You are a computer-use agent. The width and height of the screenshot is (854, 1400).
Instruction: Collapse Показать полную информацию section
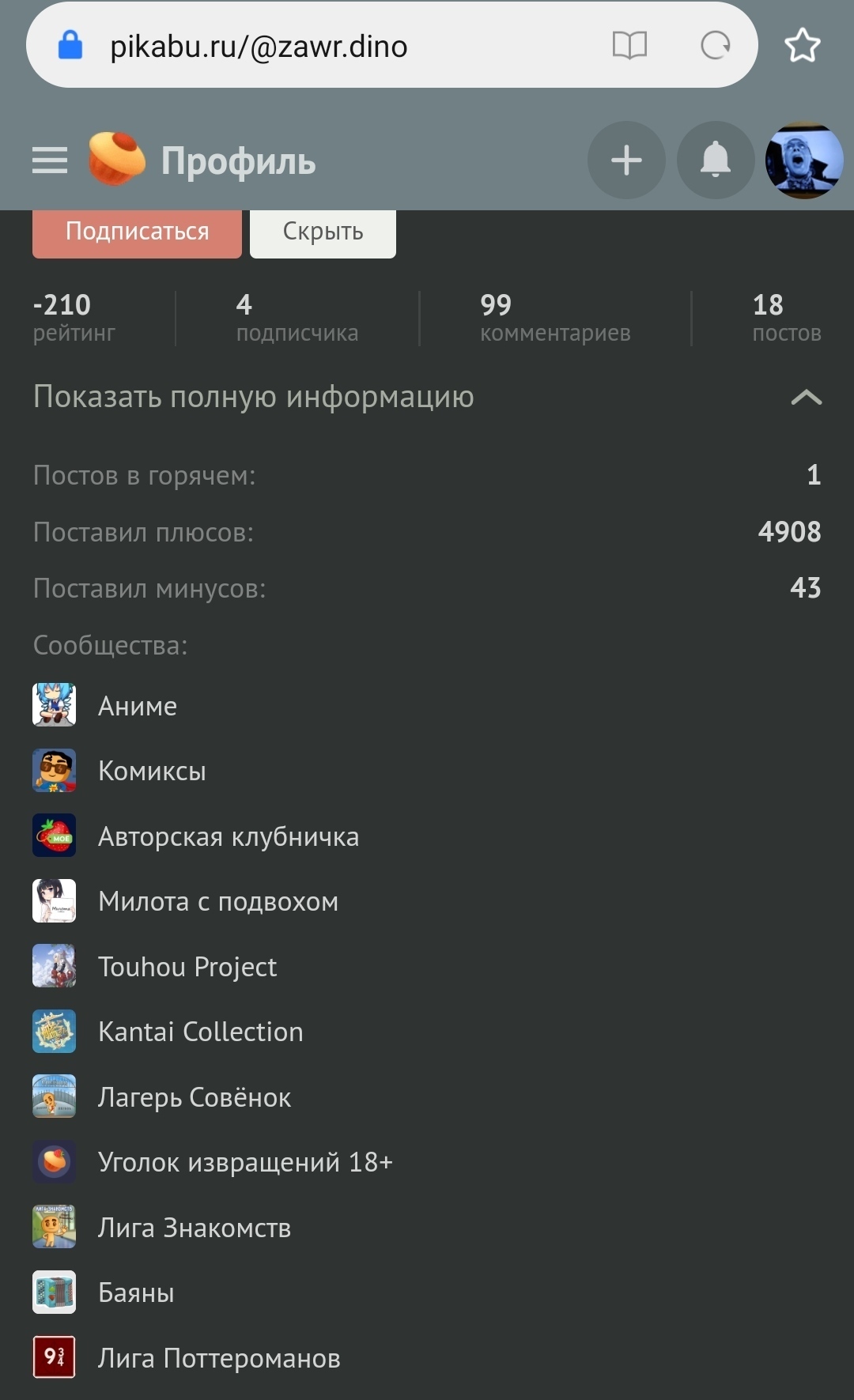(806, 397)
